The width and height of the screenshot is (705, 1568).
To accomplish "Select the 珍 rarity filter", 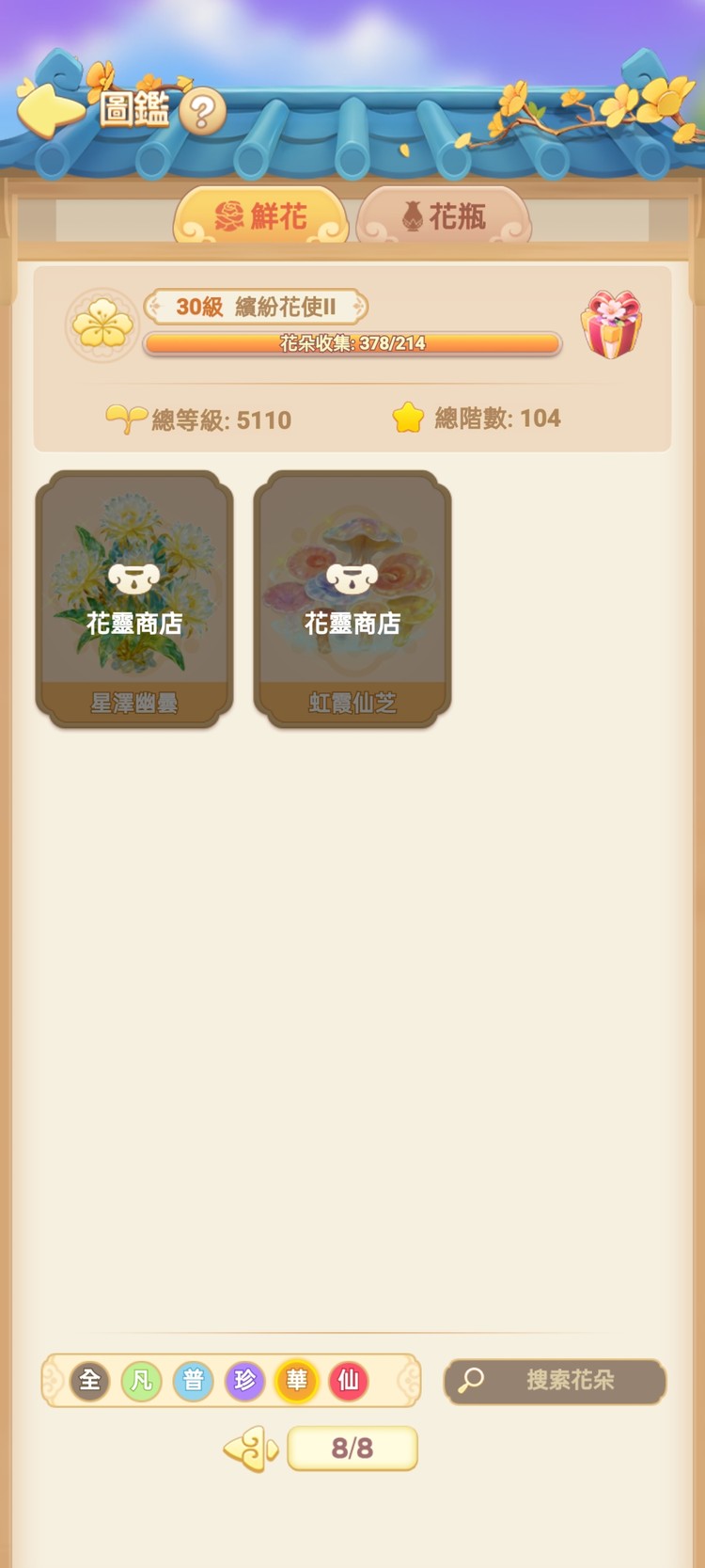I will pyautogui.click(x=245, y=1381).
